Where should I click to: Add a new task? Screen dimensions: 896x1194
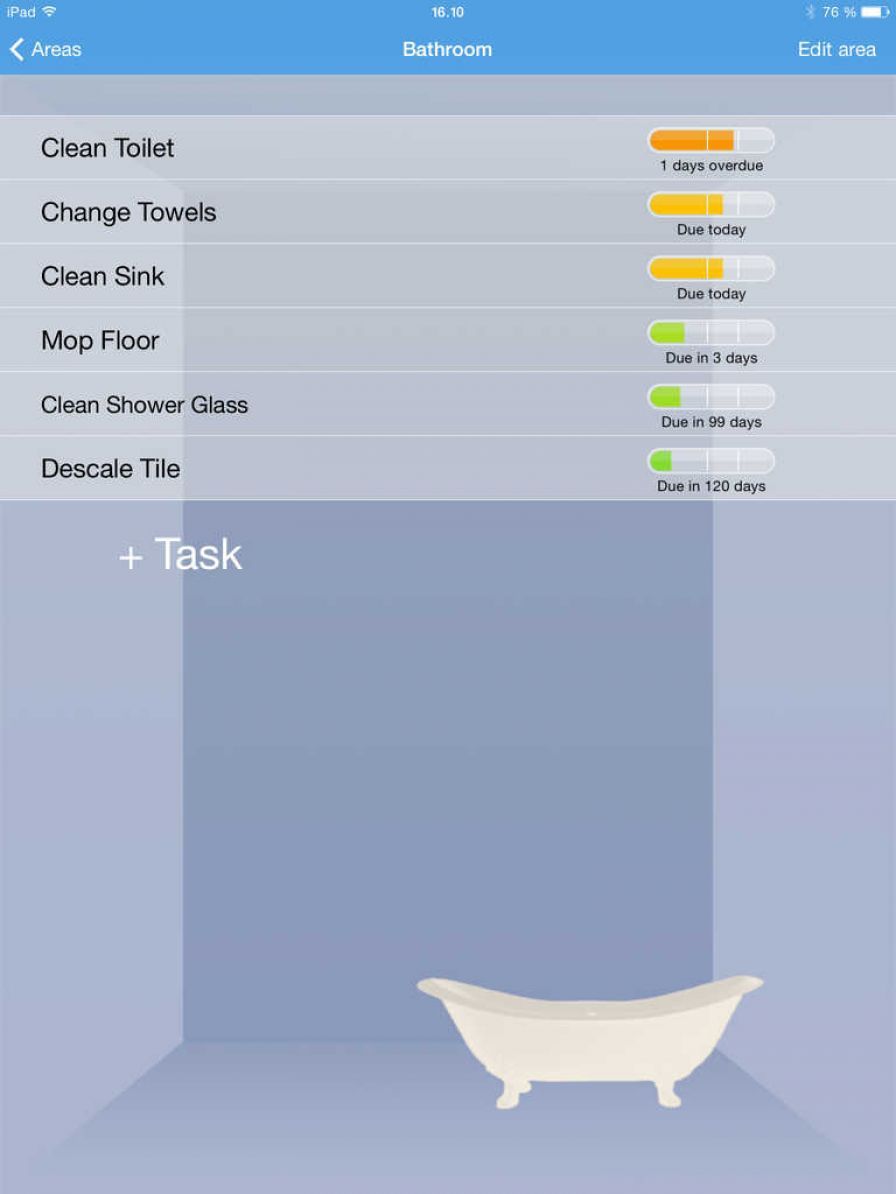point(181,555)
